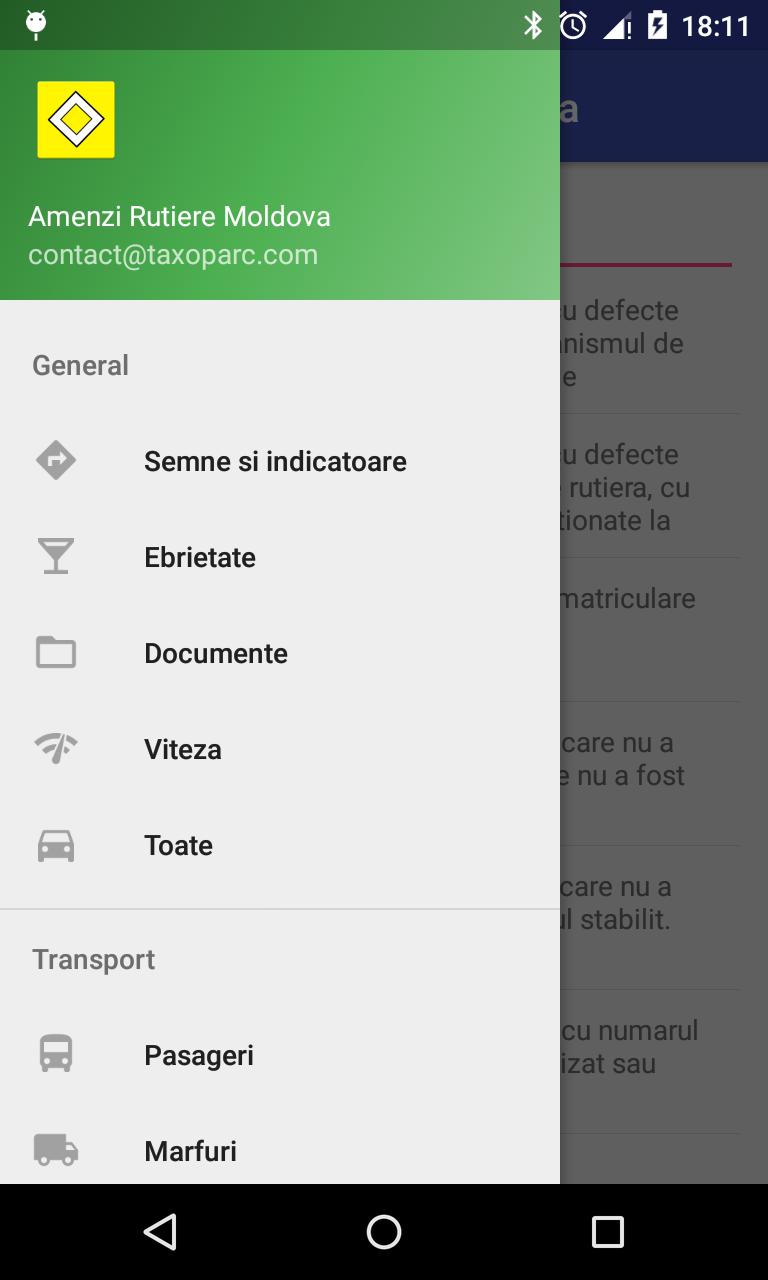Go to the home screen
Viewport: 768px width, 1280px height.
(384, 1232)
